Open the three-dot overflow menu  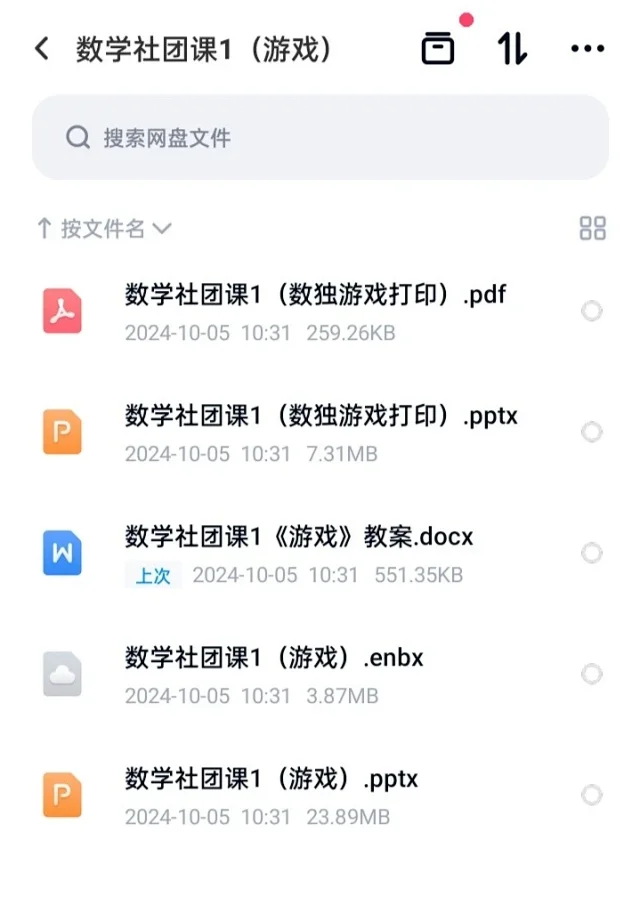(587, 49)
